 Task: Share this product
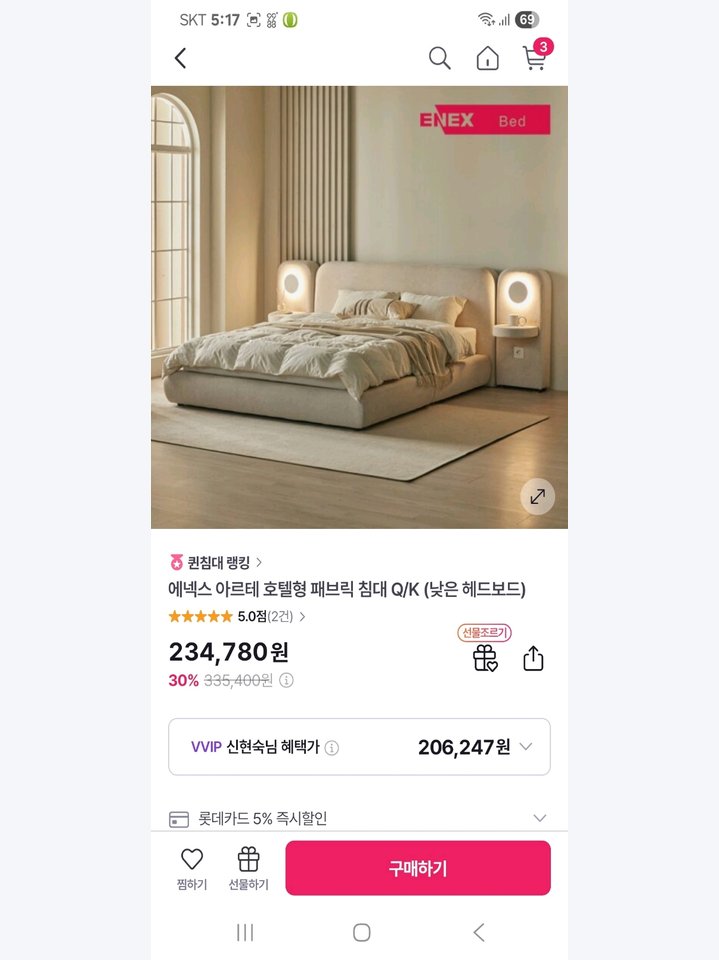(533, 658)
